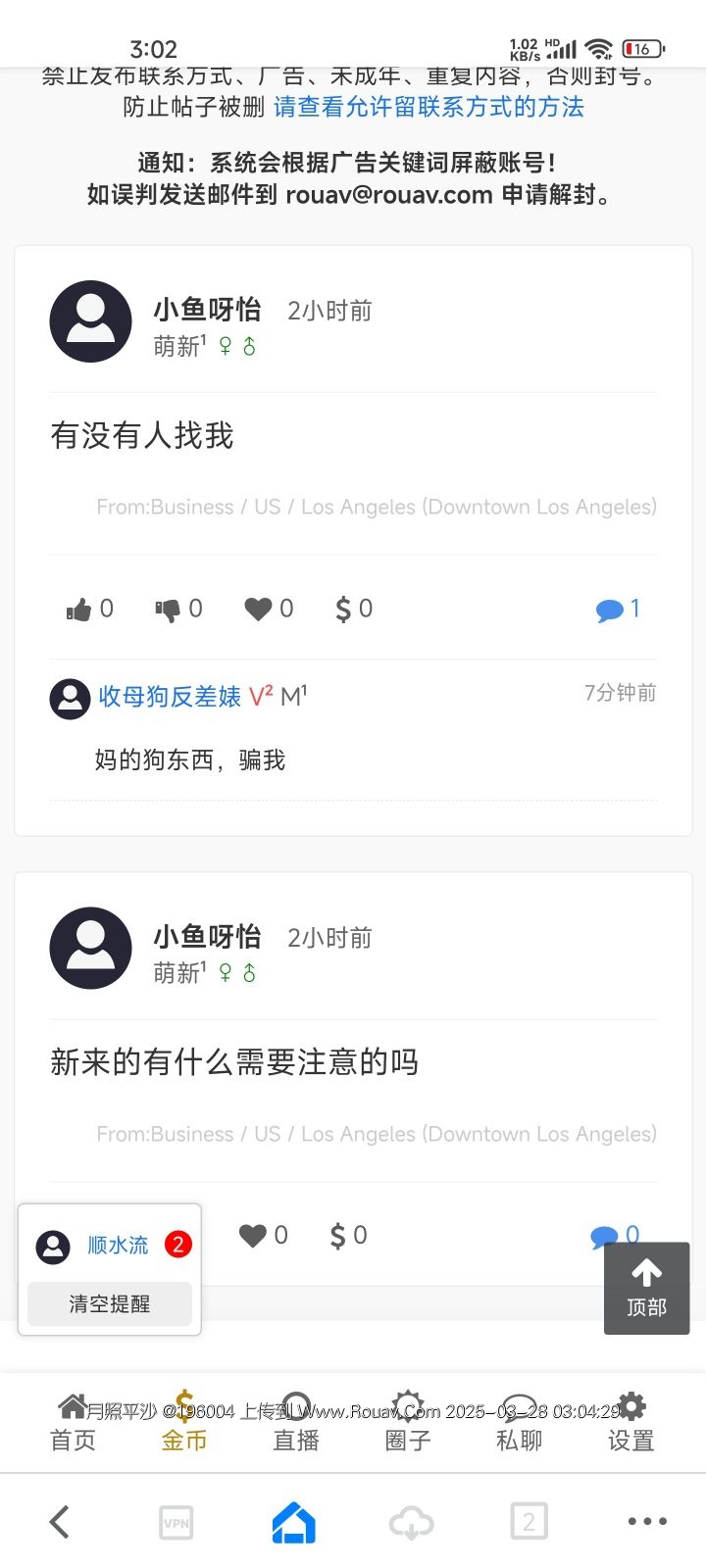Open commenter 收母狗反差婊's profile
The image size is (706, 1568).
tap(169, 697)
